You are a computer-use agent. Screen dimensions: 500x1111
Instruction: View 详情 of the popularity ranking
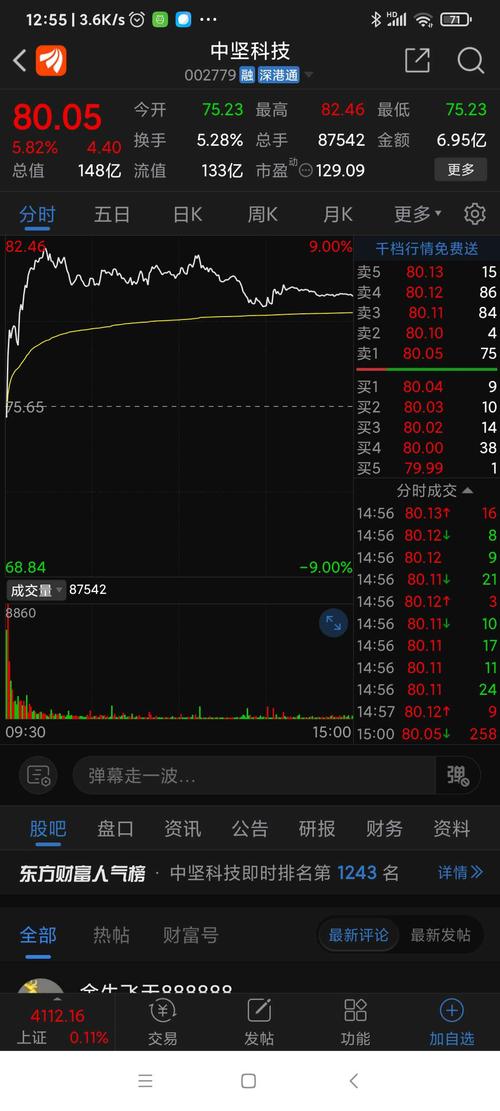coord(460,872)
